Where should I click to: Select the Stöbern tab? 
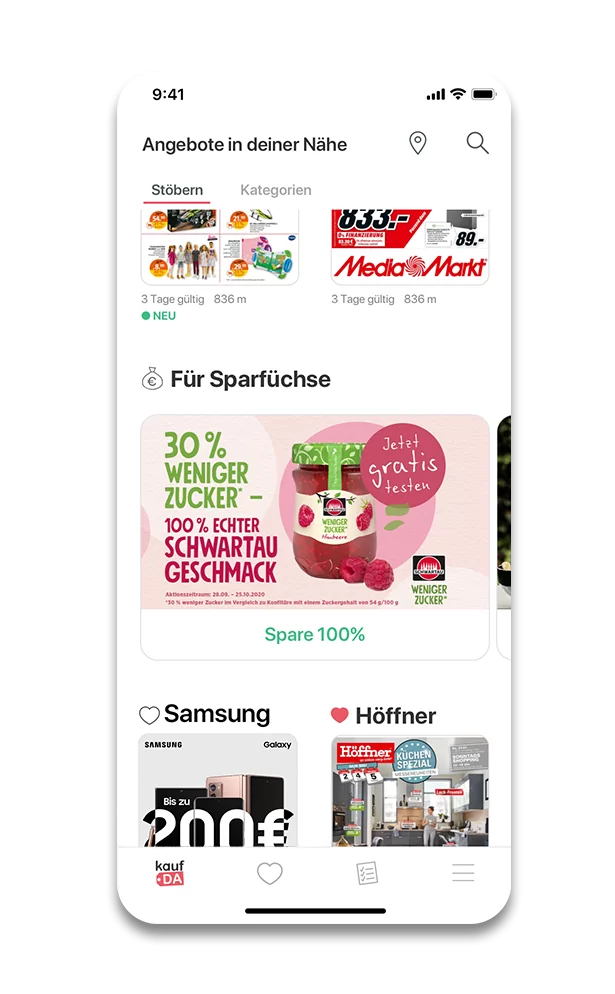coord(177,190)
